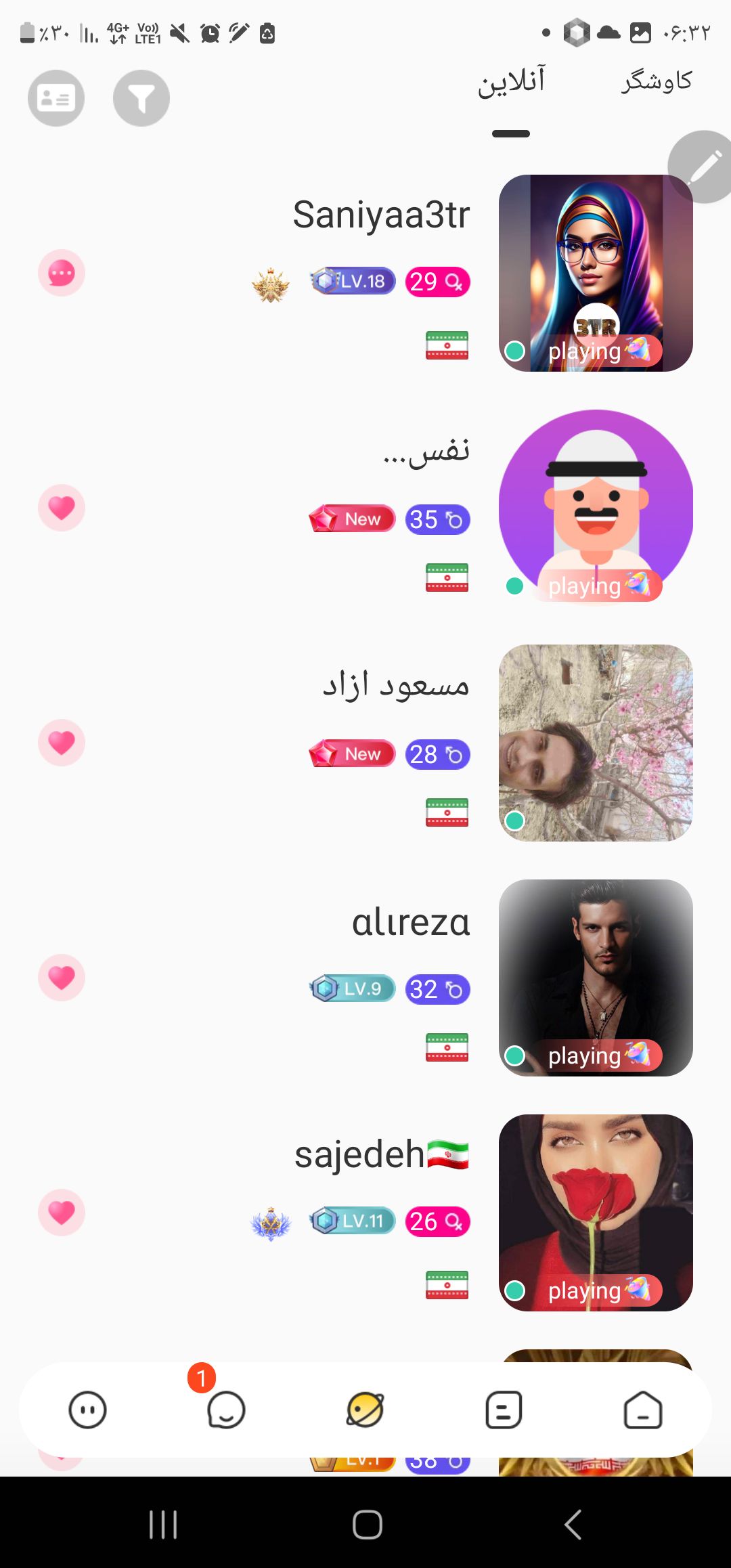Switch to the آنلاین tab
This screenshot has width=731, height=1568.
pos(511,83)
